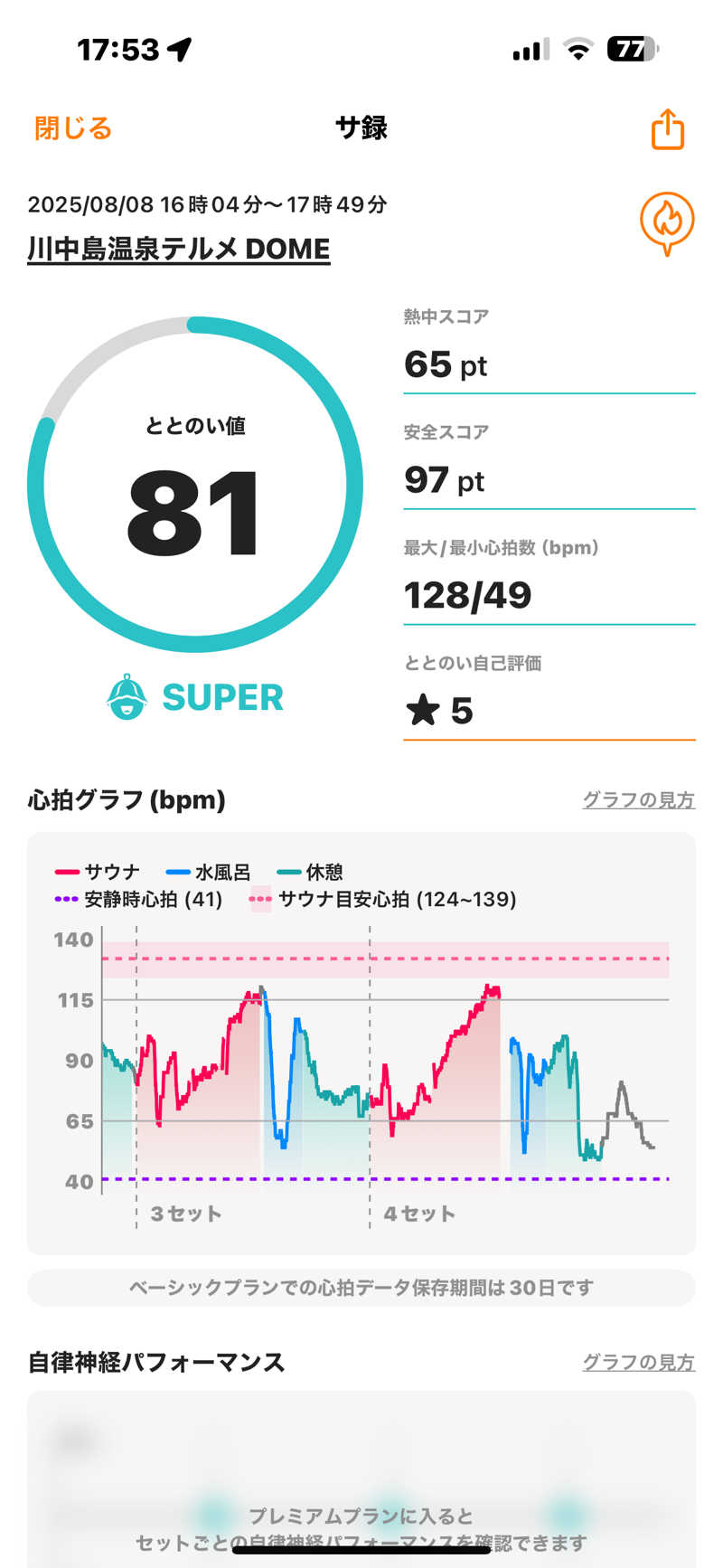The height and width of the screenshot is (1568, 723).
Task: Share this サ録 record
Action: 668,129
